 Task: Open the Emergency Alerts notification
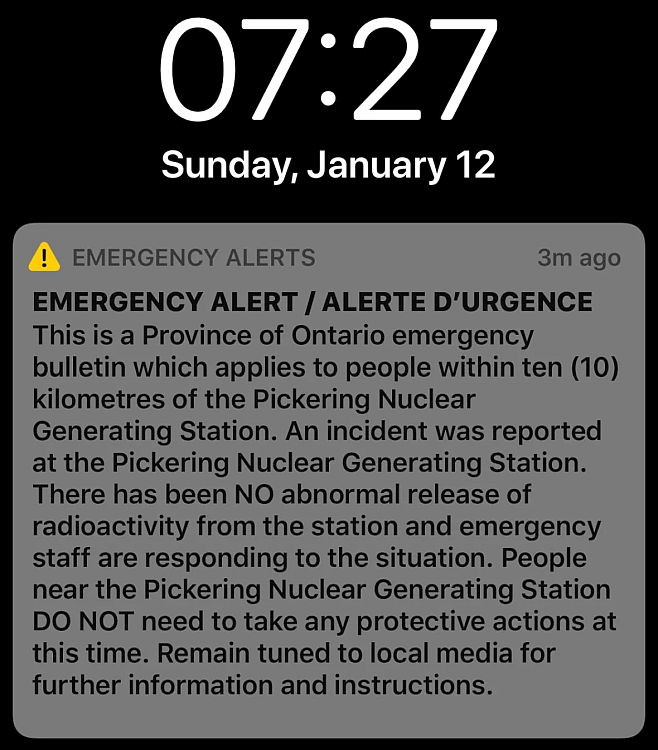tap(328, 480)
